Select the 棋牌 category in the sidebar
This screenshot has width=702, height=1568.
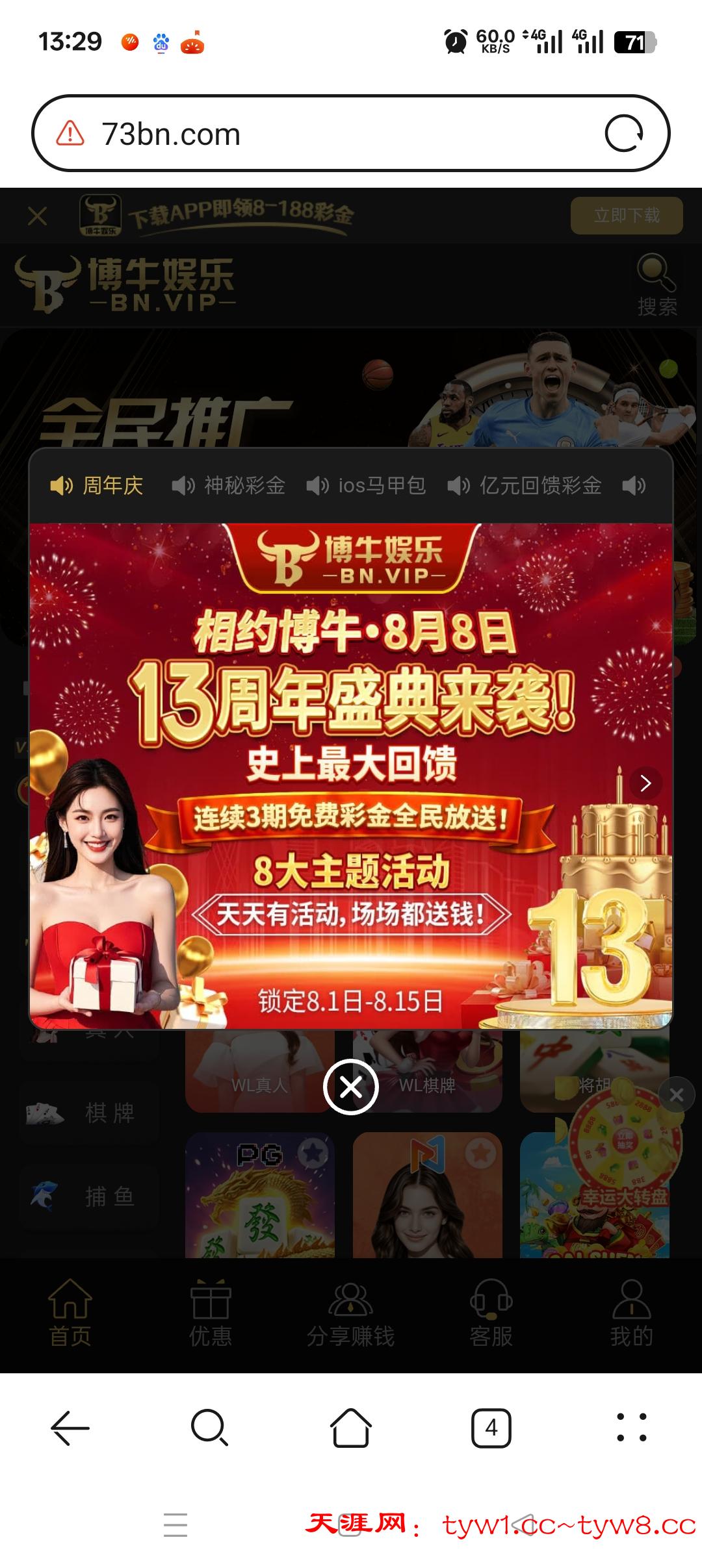pos(88,1112)
